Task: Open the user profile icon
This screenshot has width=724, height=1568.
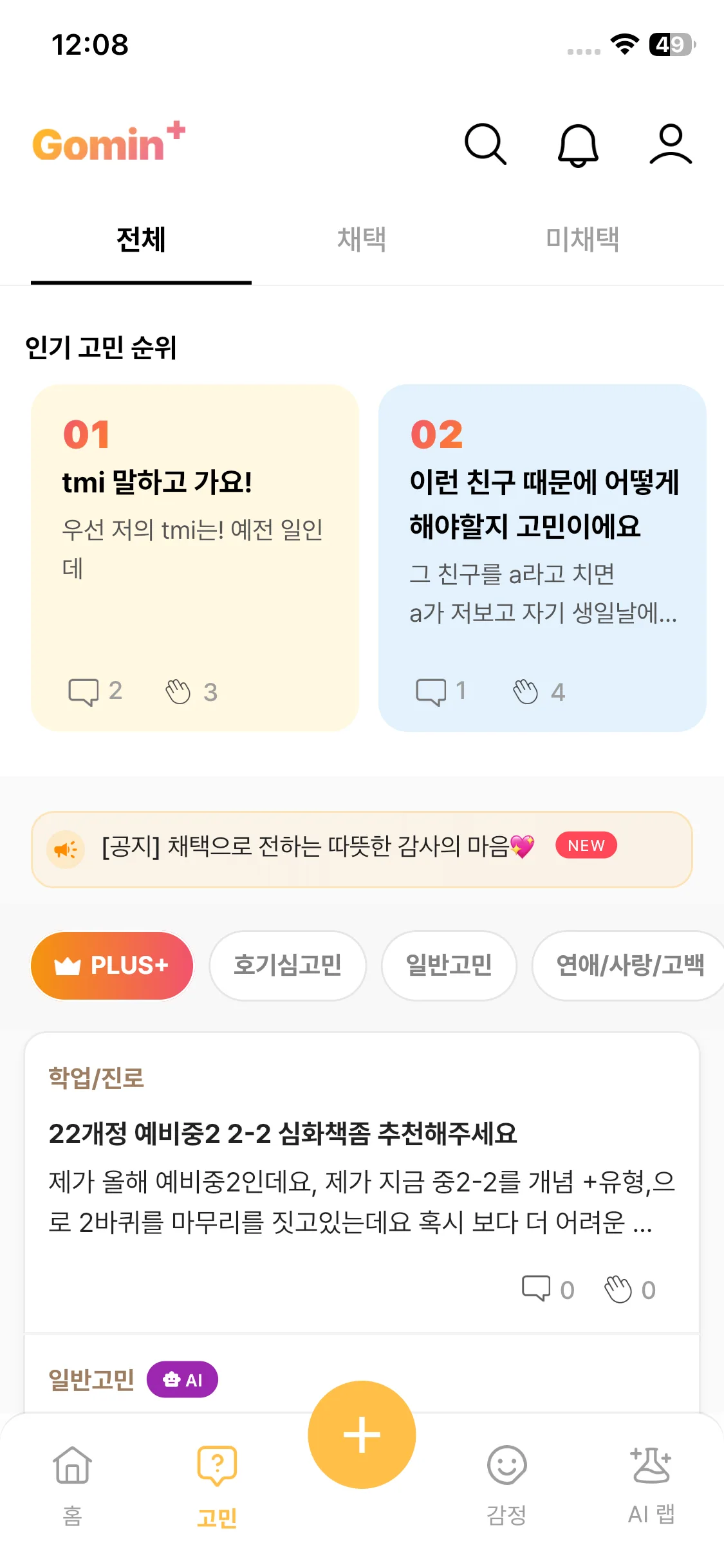Action: tap(670, 144)
